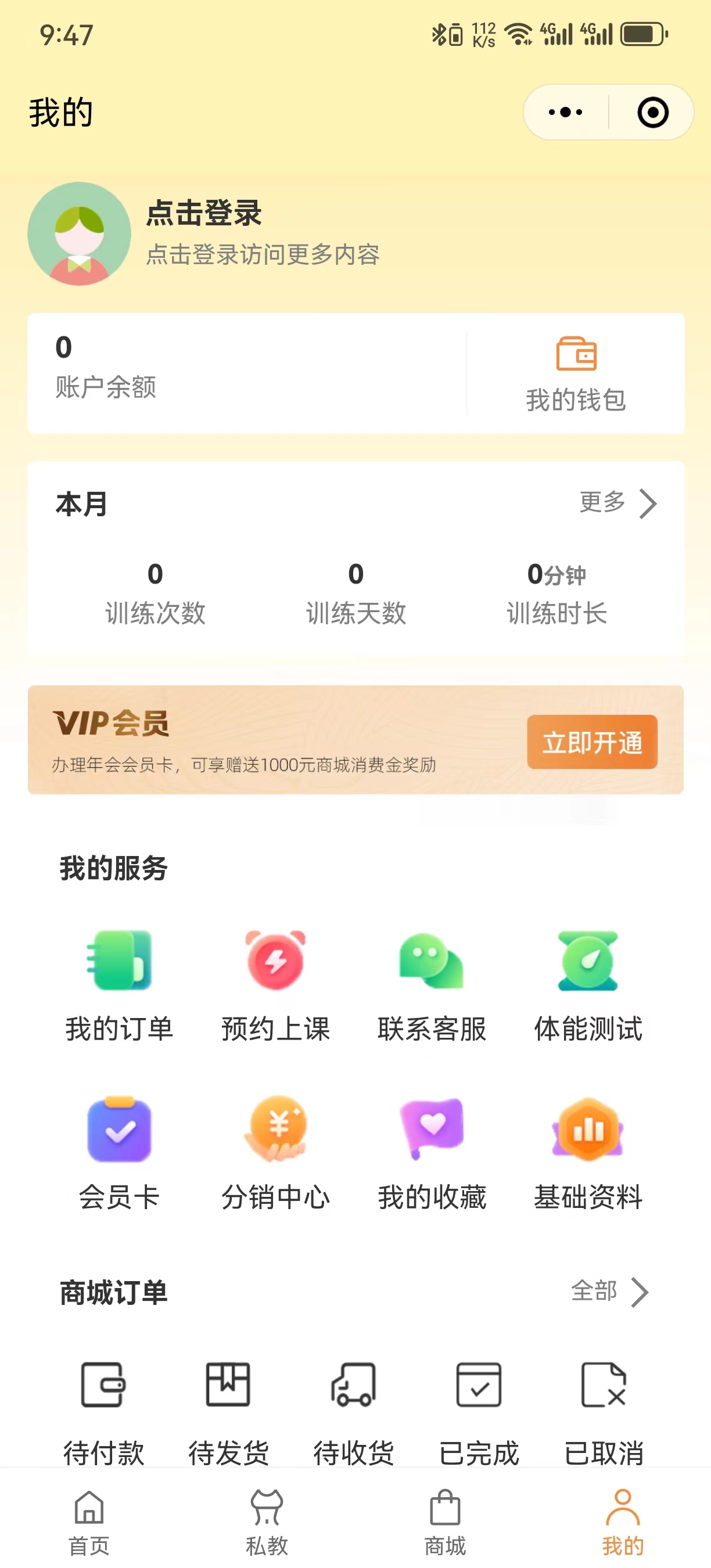Open 我的钱包
This screenshot has width=711, height=1568.
point(576,374)
